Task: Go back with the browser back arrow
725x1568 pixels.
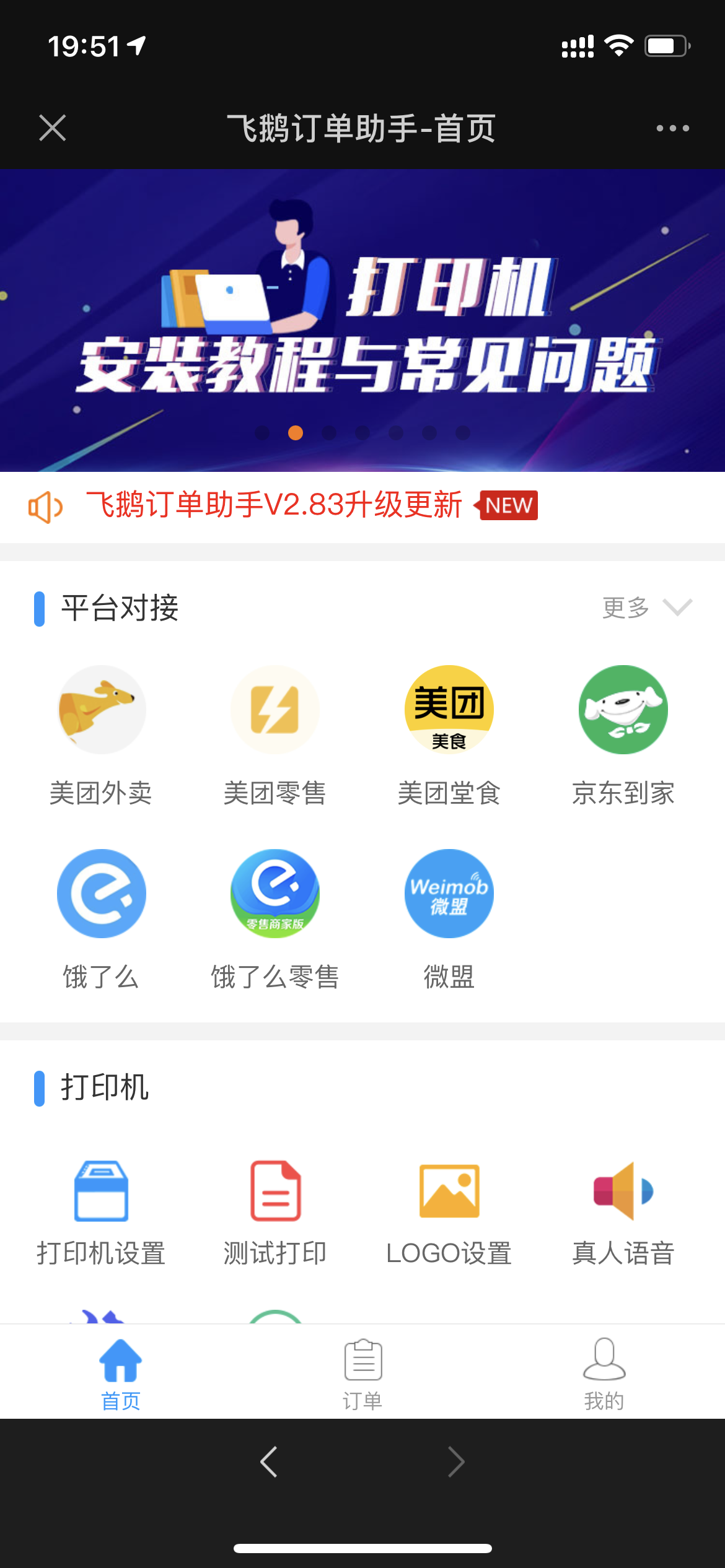Action: click(269, 1462)
